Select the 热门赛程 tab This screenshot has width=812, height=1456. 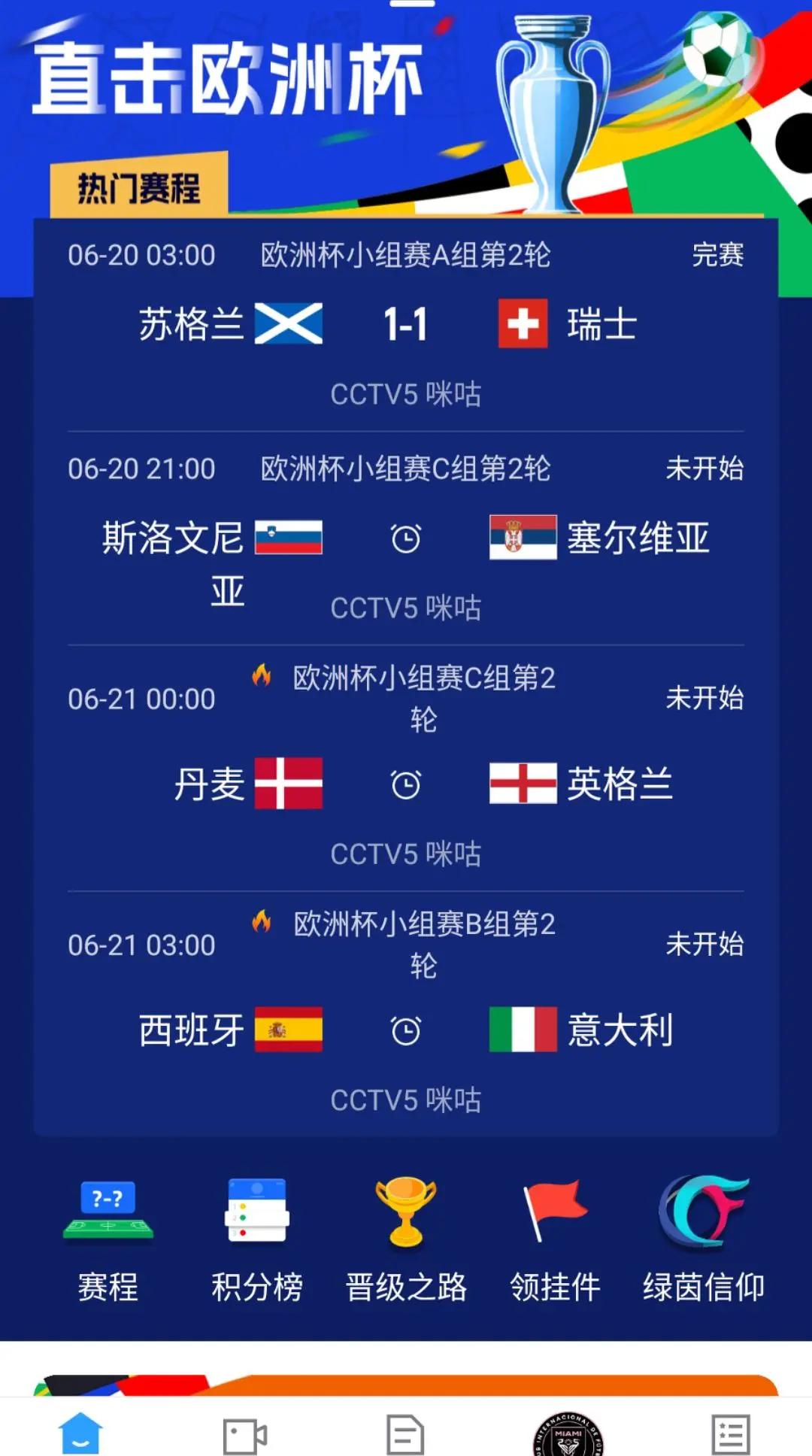[x=141, y=186]
